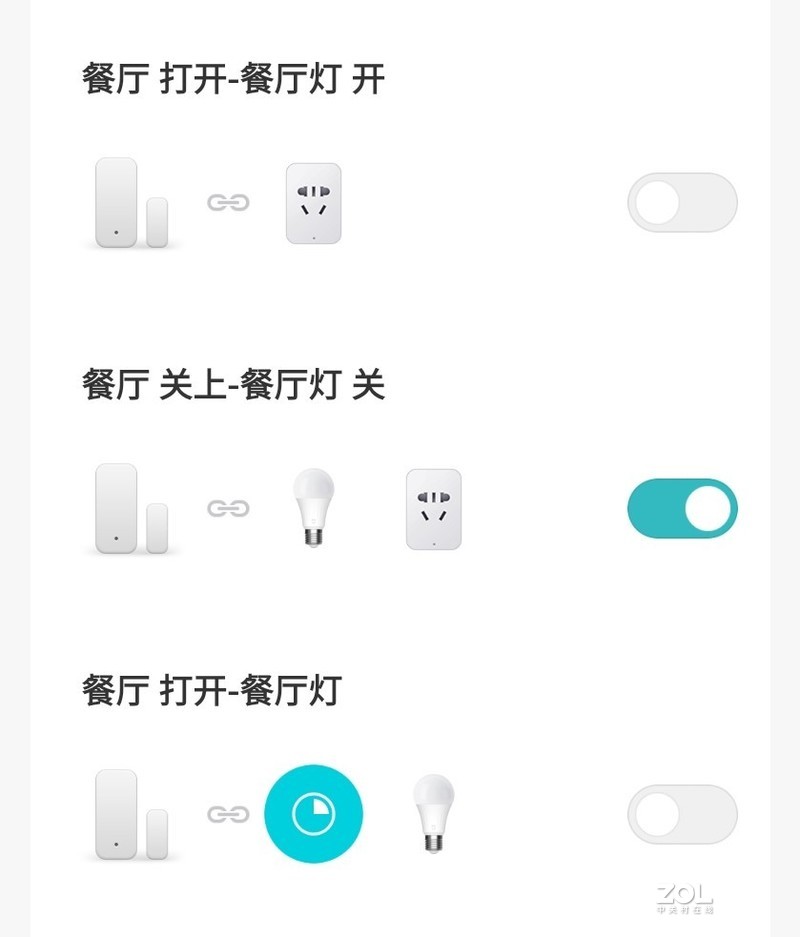Open the chain link icon in the third rule
Viewport: 800px width, 937px height.
click(x=228, y=813)
